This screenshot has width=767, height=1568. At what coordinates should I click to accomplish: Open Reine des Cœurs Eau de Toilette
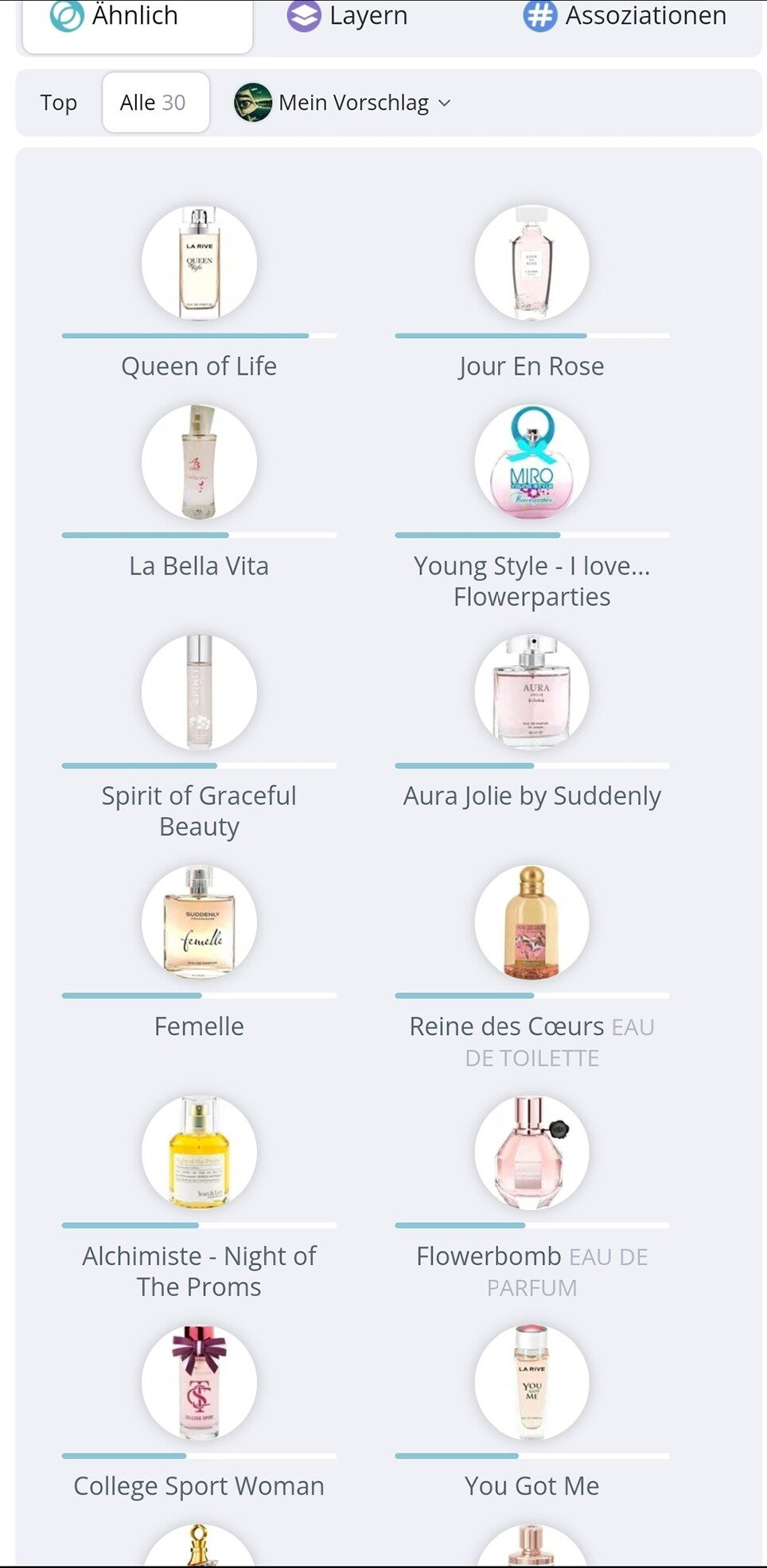coord(531,968)
